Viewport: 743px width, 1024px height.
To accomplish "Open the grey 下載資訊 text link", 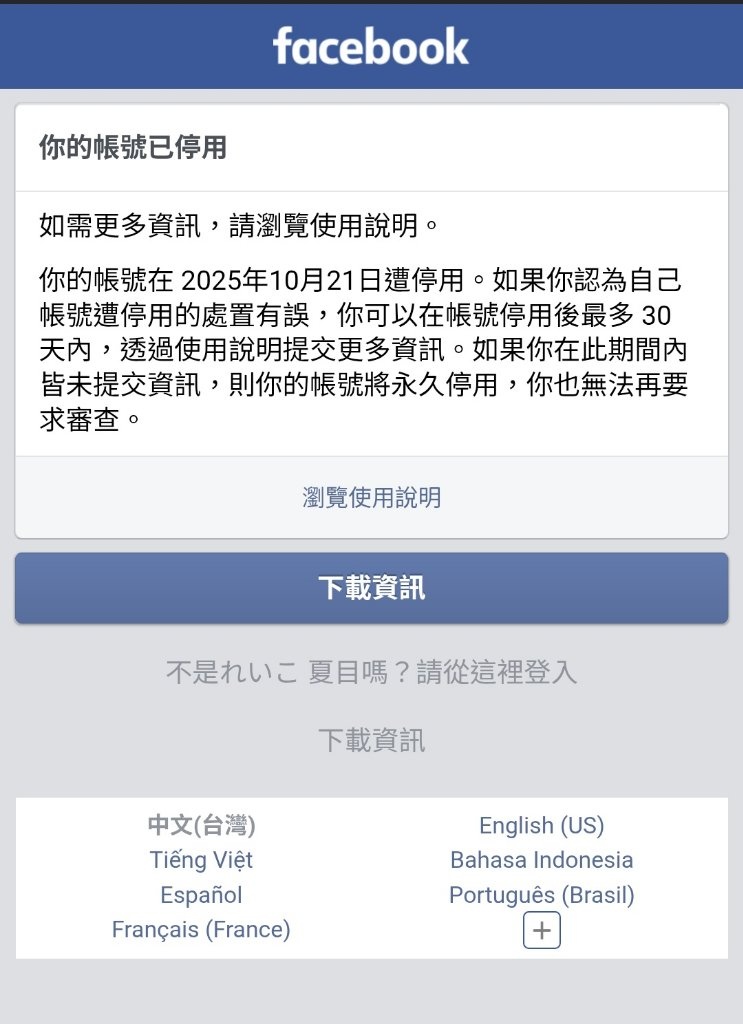I will 371,741.
